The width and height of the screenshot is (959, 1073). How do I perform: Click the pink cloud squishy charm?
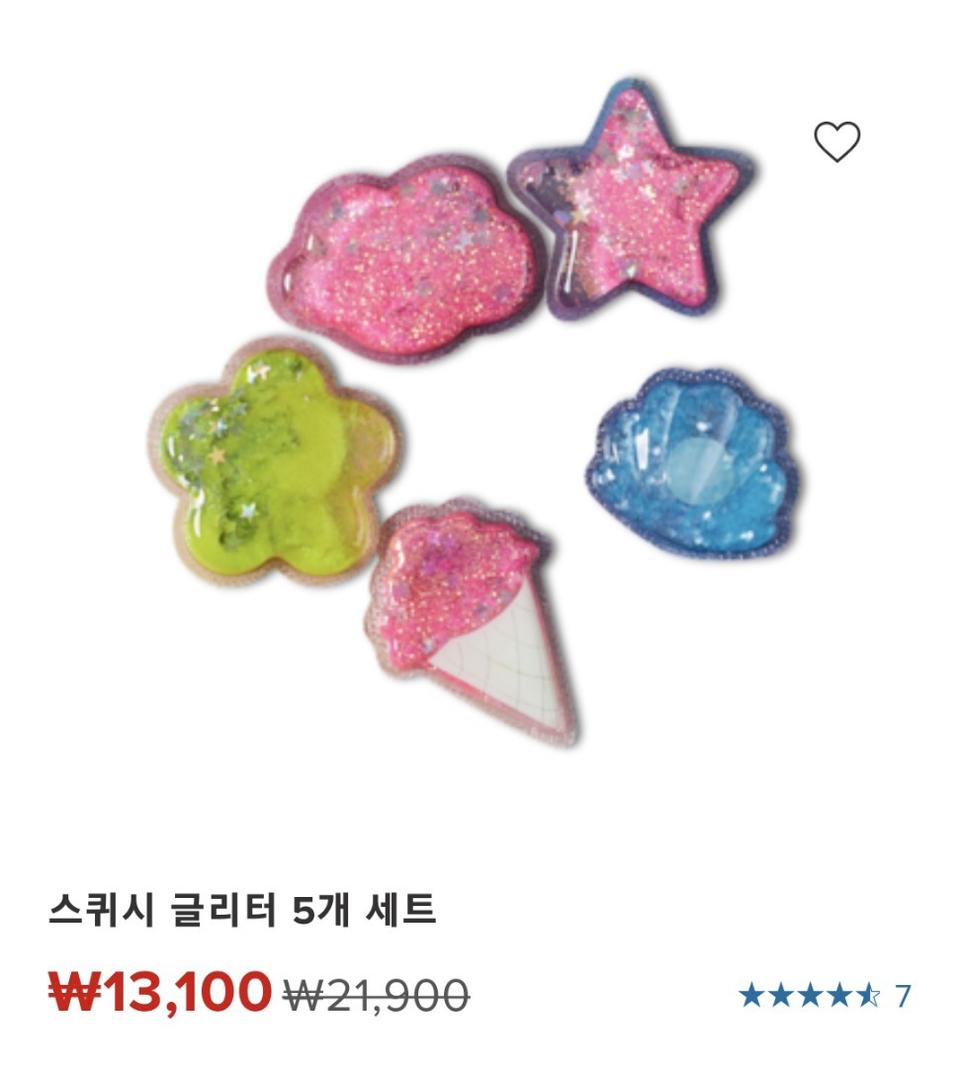point(405,255)
